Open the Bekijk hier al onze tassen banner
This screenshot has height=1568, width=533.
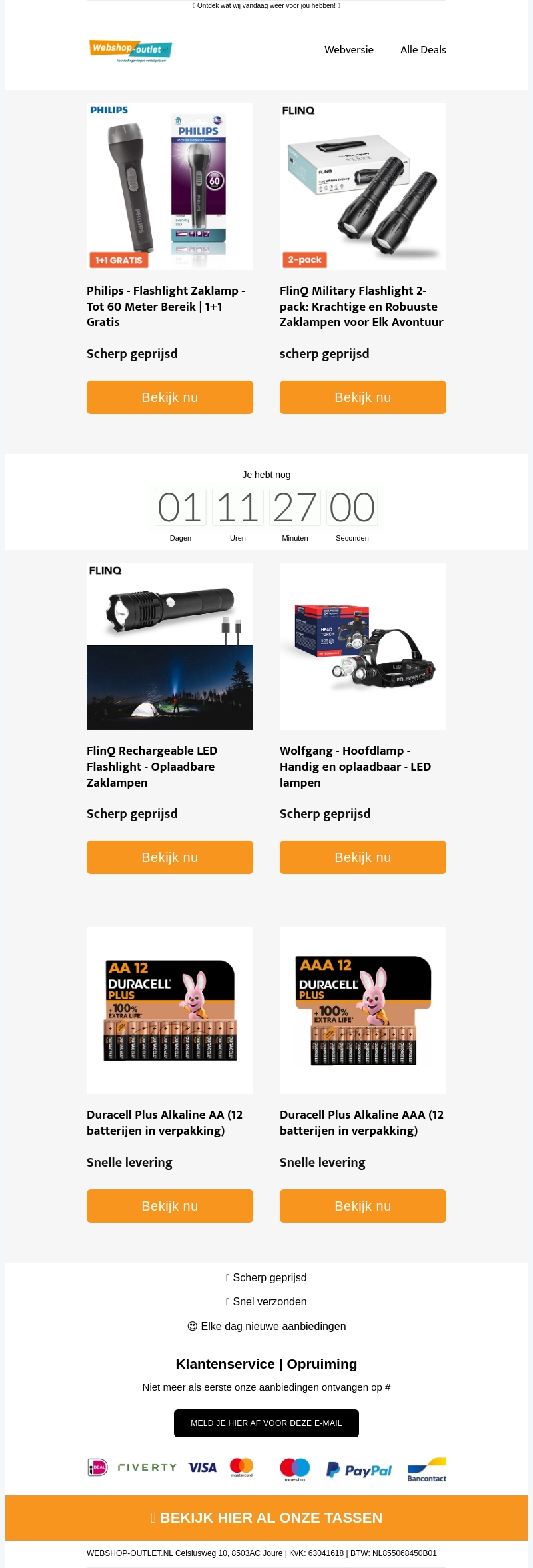266,1518
